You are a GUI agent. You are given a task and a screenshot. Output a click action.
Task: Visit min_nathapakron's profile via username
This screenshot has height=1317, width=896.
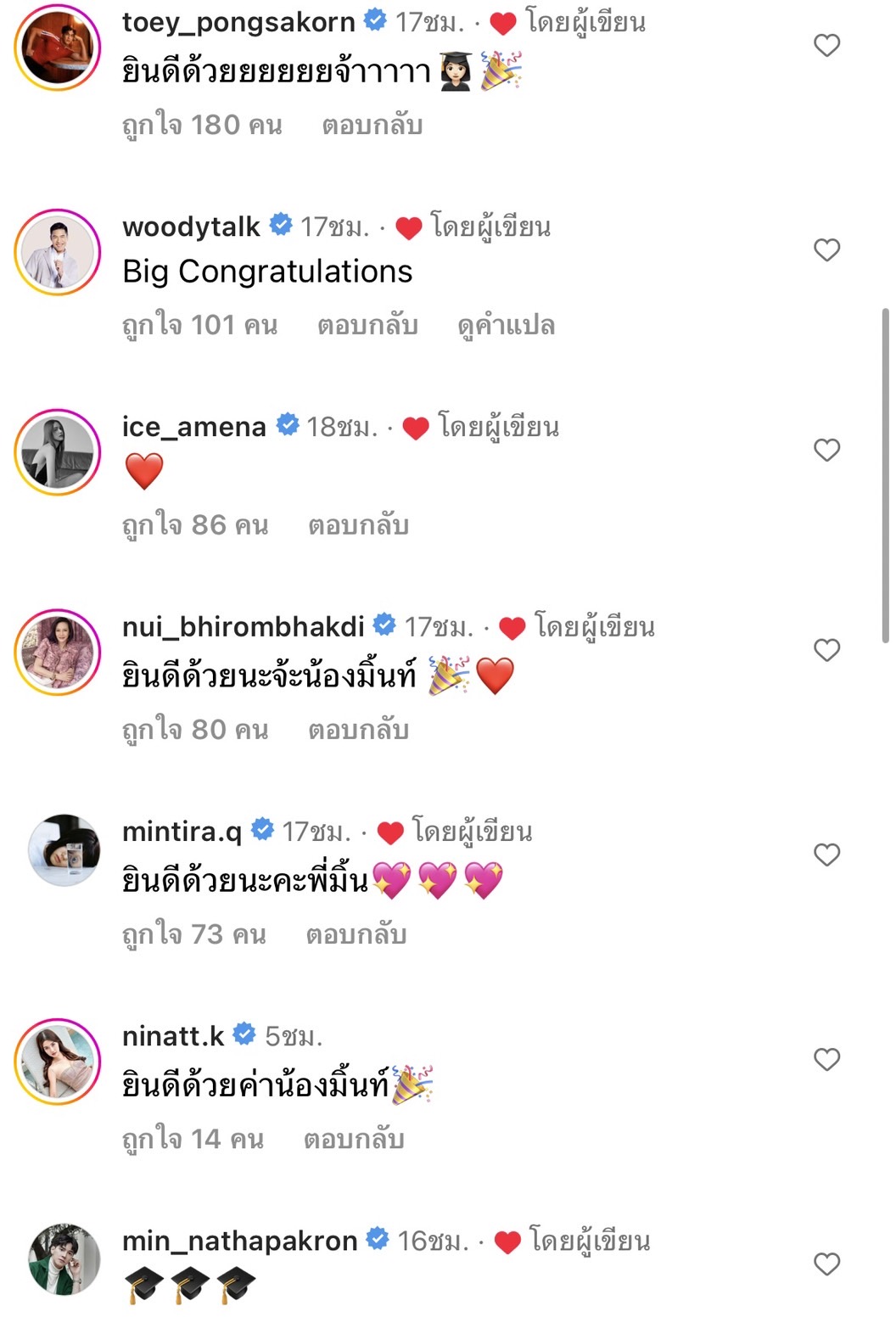(240, 1241)
